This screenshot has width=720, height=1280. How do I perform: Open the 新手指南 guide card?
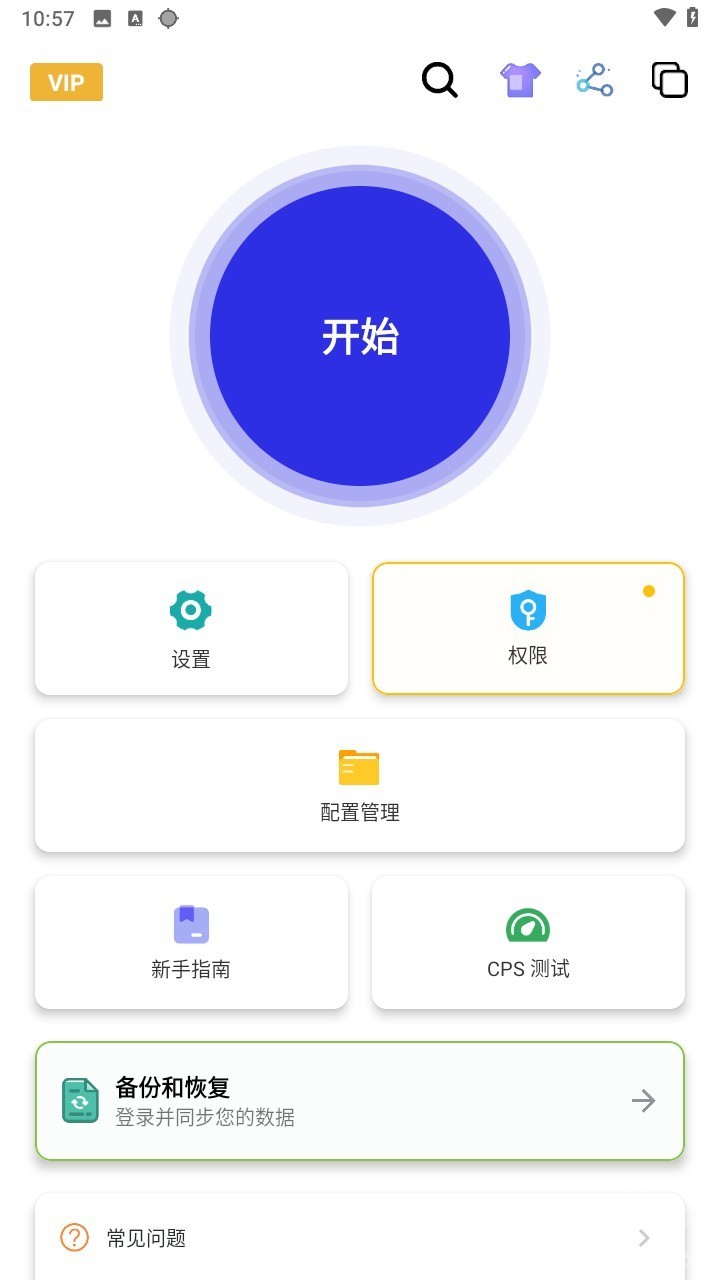190,941
